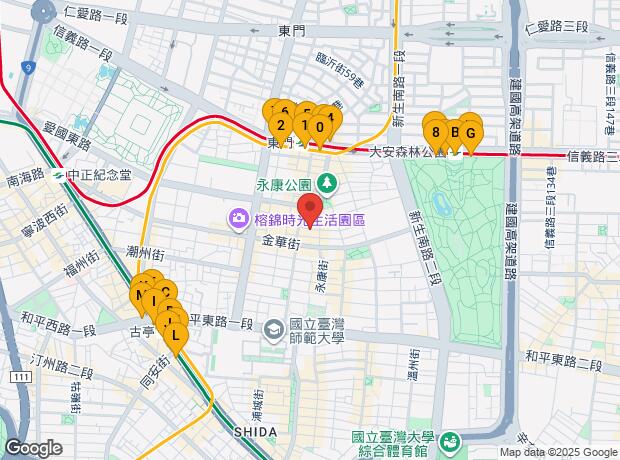Select the orange marker labeled L
This screenshot has width=620, height=460.
(x=176, y=336)
